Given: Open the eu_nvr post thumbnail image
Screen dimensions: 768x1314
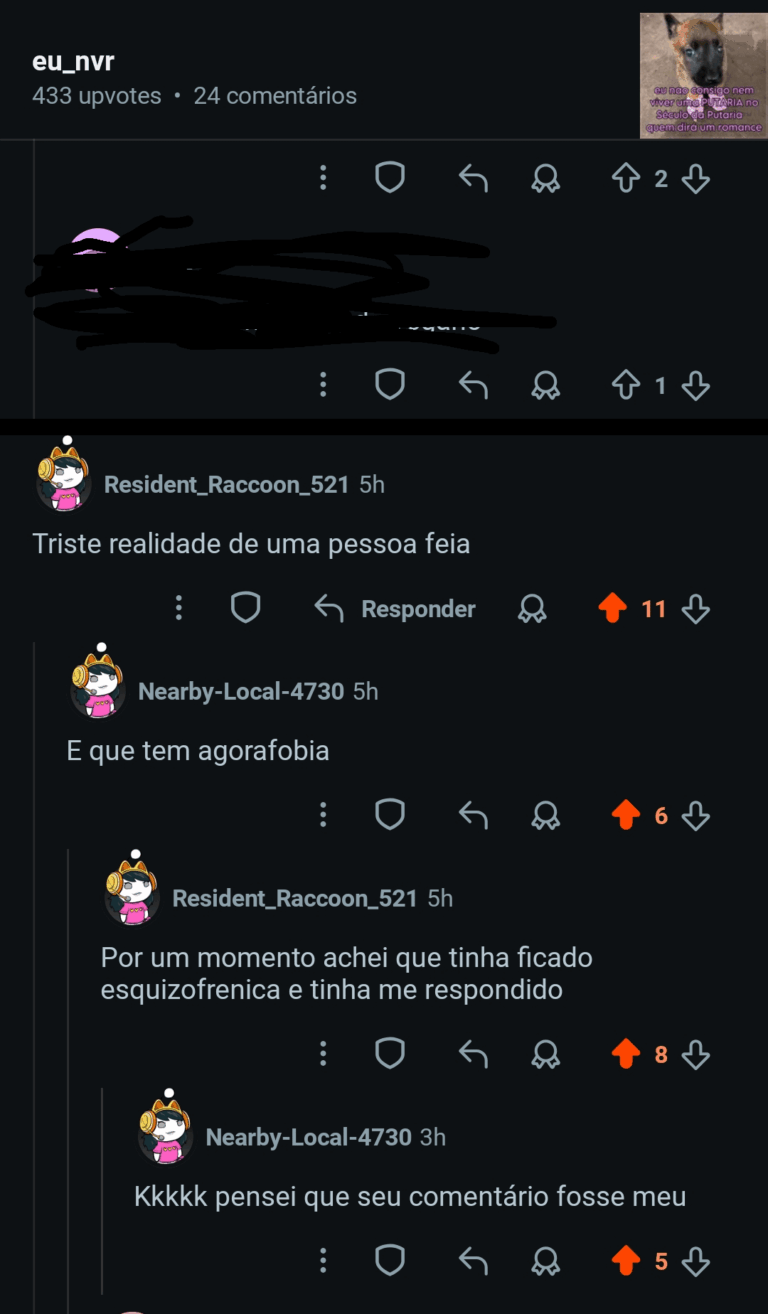Looking at the screenshot, I should tap(703, 75).
